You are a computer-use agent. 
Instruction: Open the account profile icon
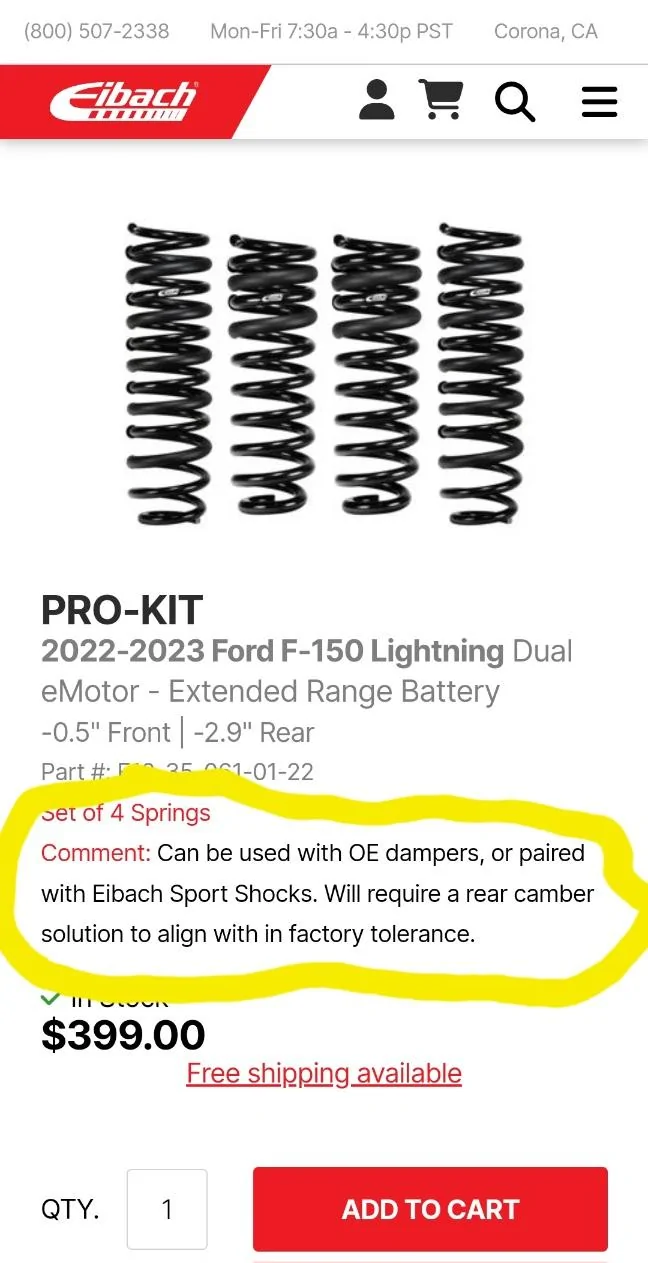pyautogui.click(x=376, y=100)
